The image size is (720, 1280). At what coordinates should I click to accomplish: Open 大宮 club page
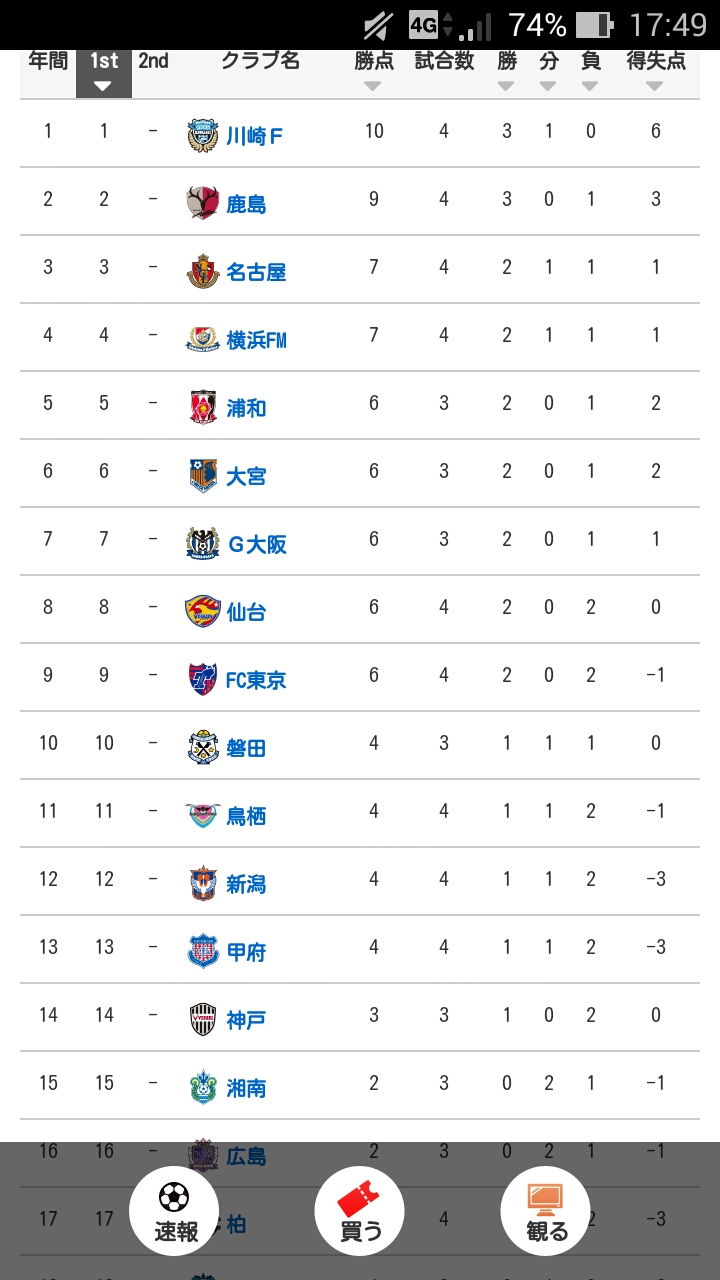tap(246, 476)
